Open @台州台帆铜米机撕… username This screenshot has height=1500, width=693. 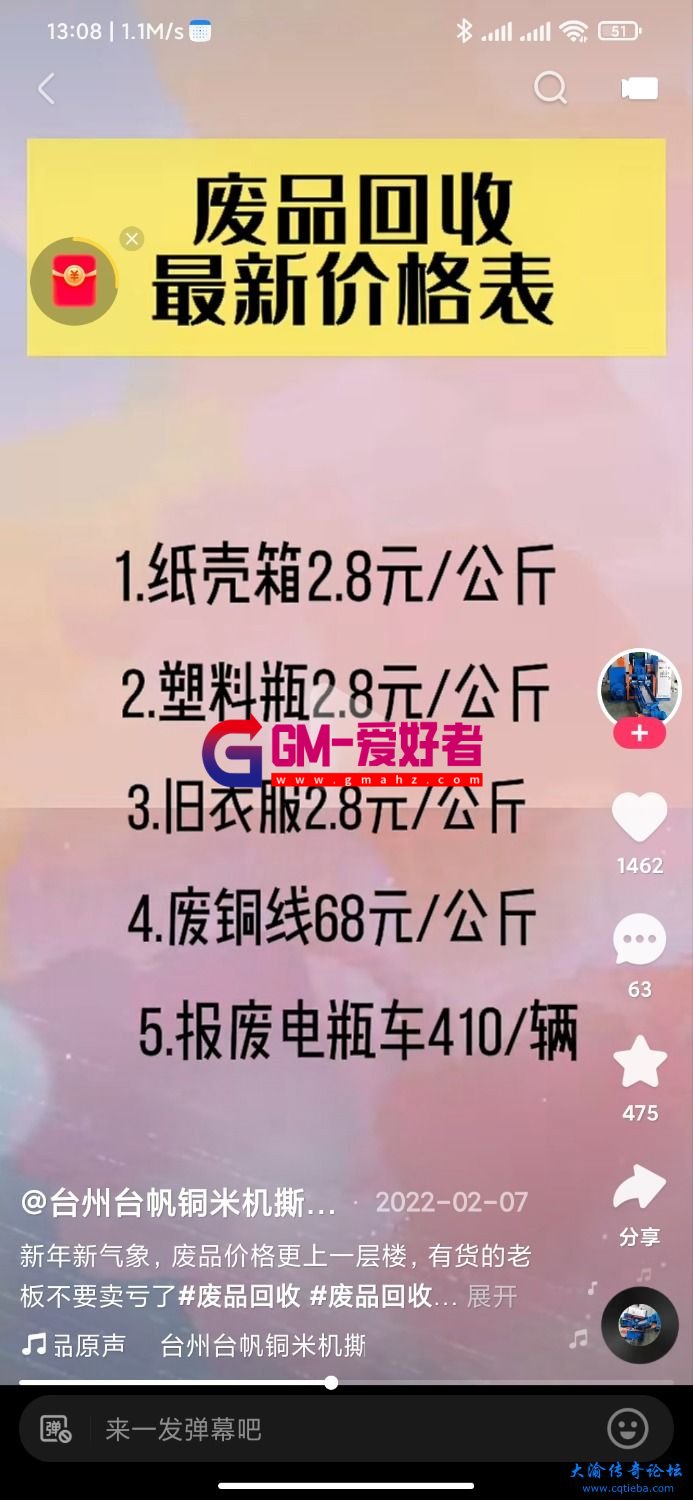(178, 1202)
